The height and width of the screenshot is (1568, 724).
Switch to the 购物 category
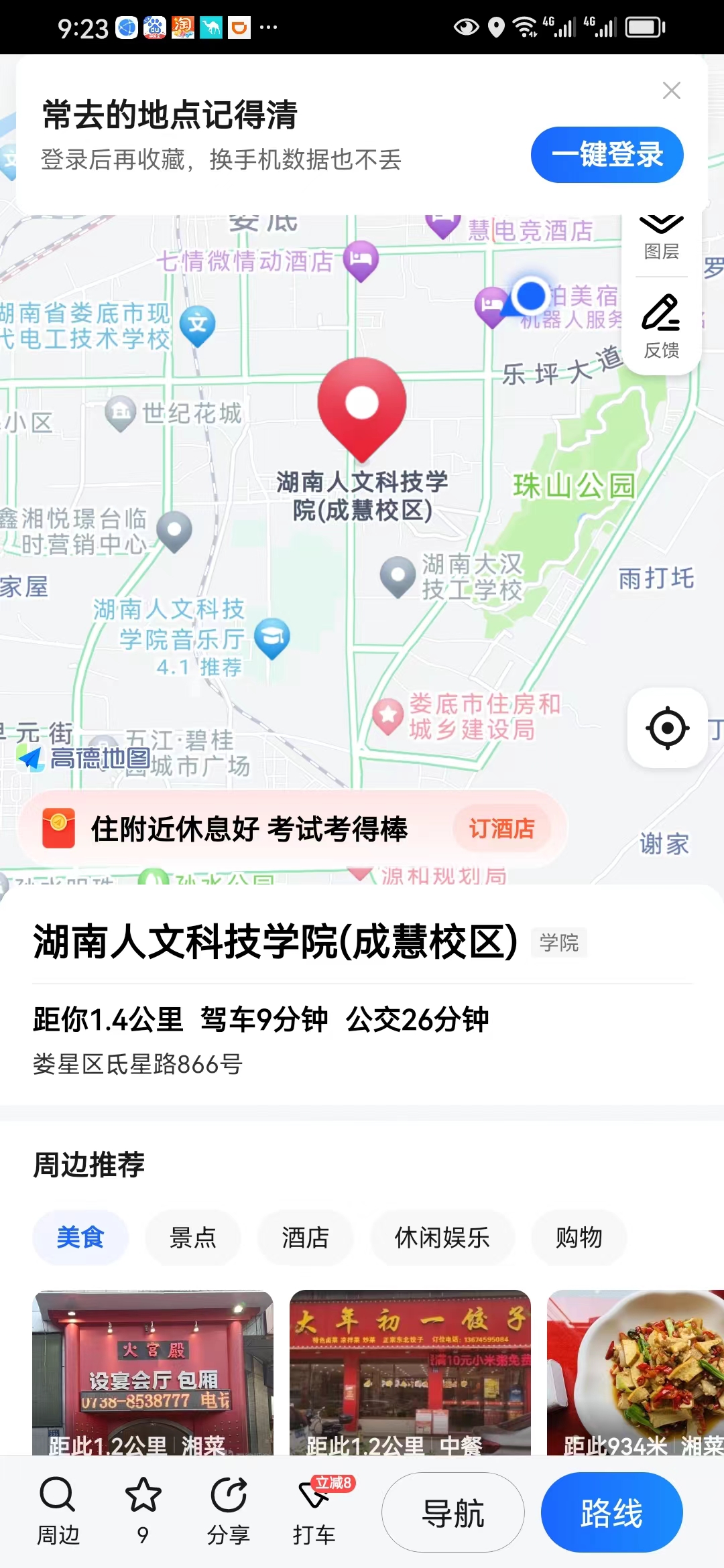pyautogui.click(x=579, y=1238)
